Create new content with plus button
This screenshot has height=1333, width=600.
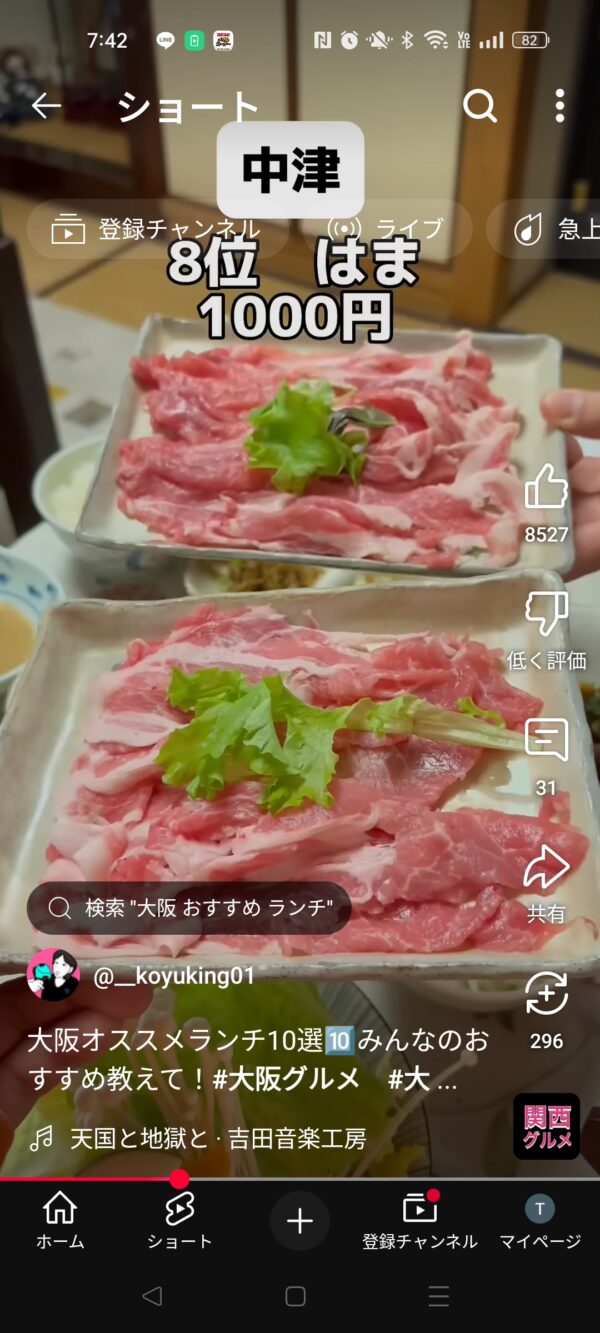tap(300, 1221)
